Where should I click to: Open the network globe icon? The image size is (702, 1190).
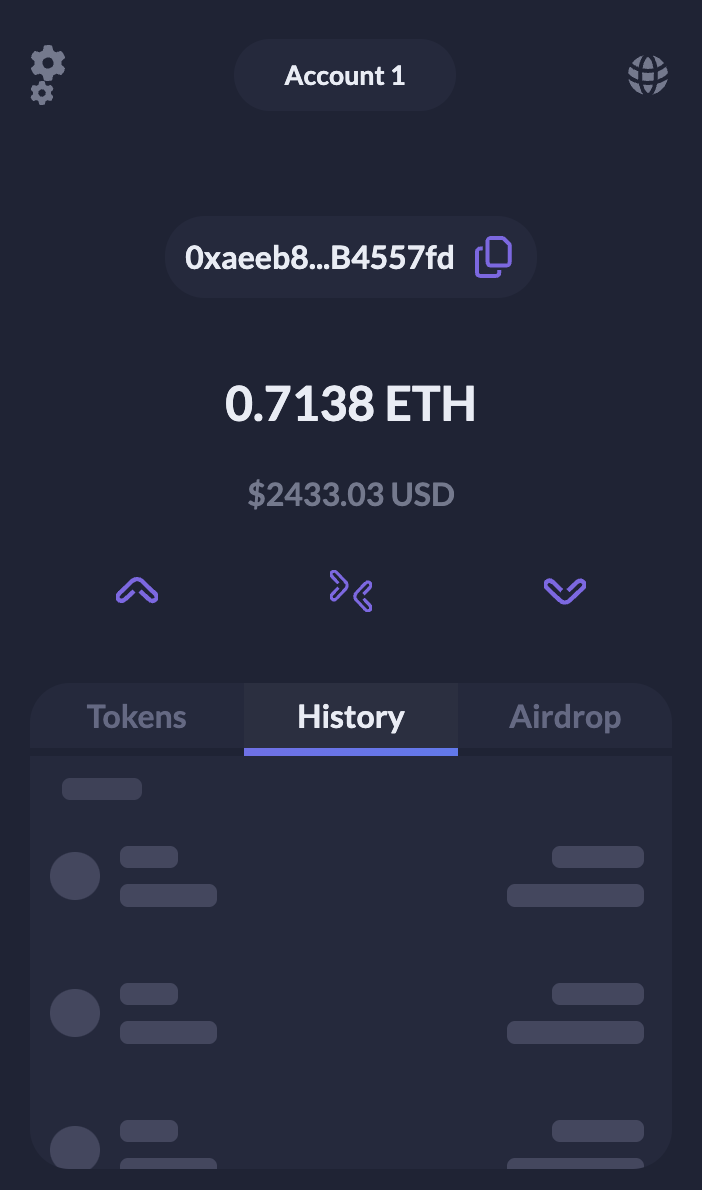click(648, 75)
